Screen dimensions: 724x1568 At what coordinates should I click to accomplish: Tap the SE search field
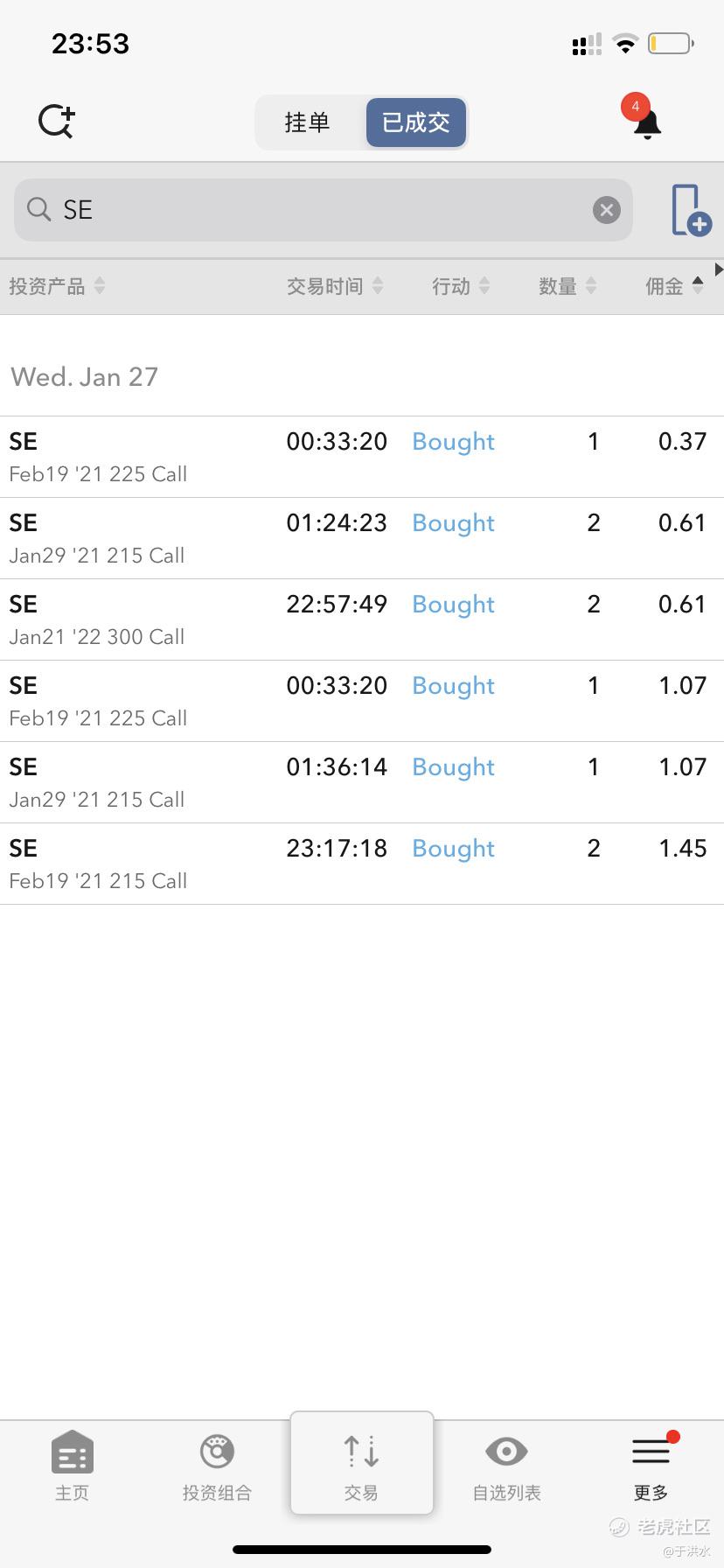[324, 210]
